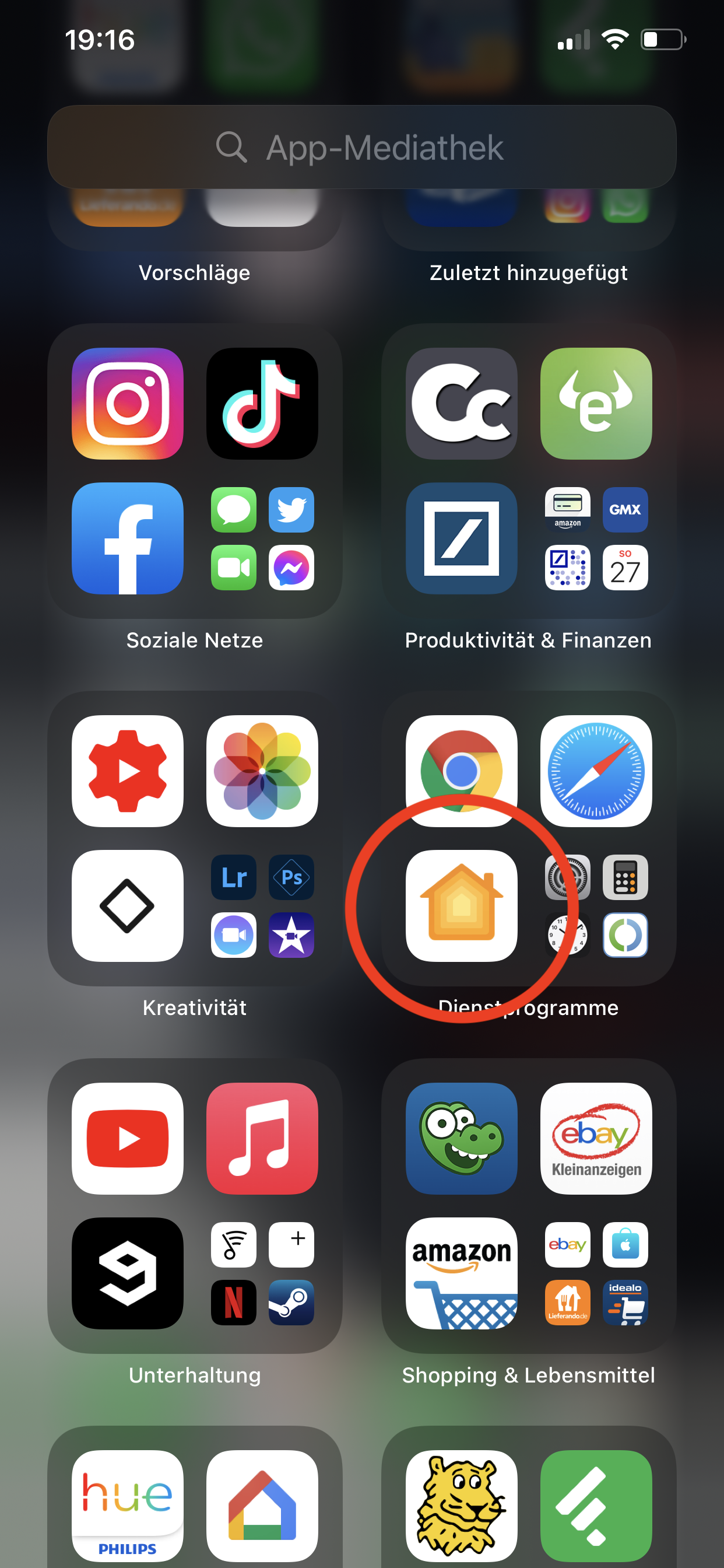The image size is (724, 1568).
Task: Open the Home app
Action: point(461,906)
